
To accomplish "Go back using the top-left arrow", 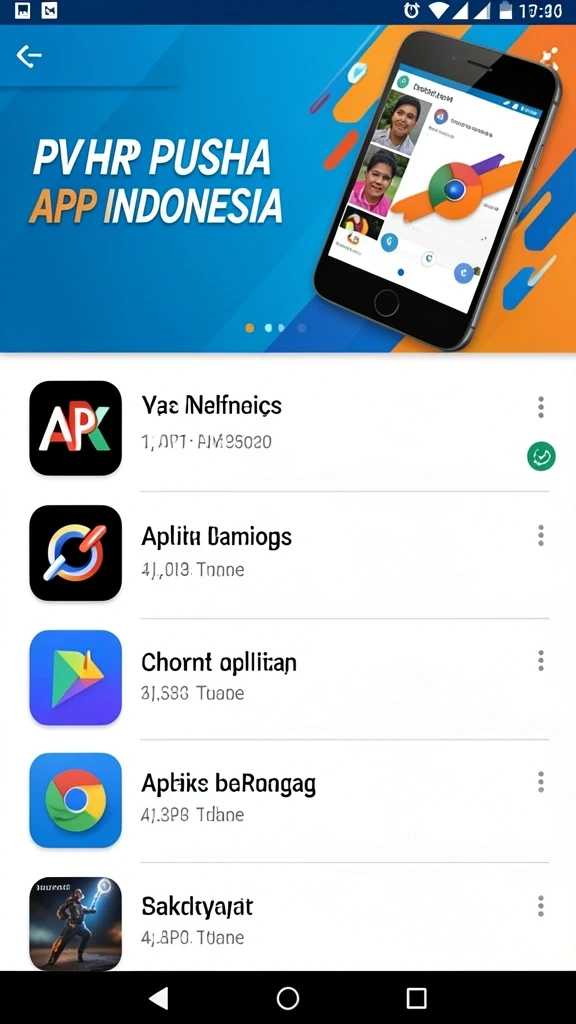I will point(29,56).
